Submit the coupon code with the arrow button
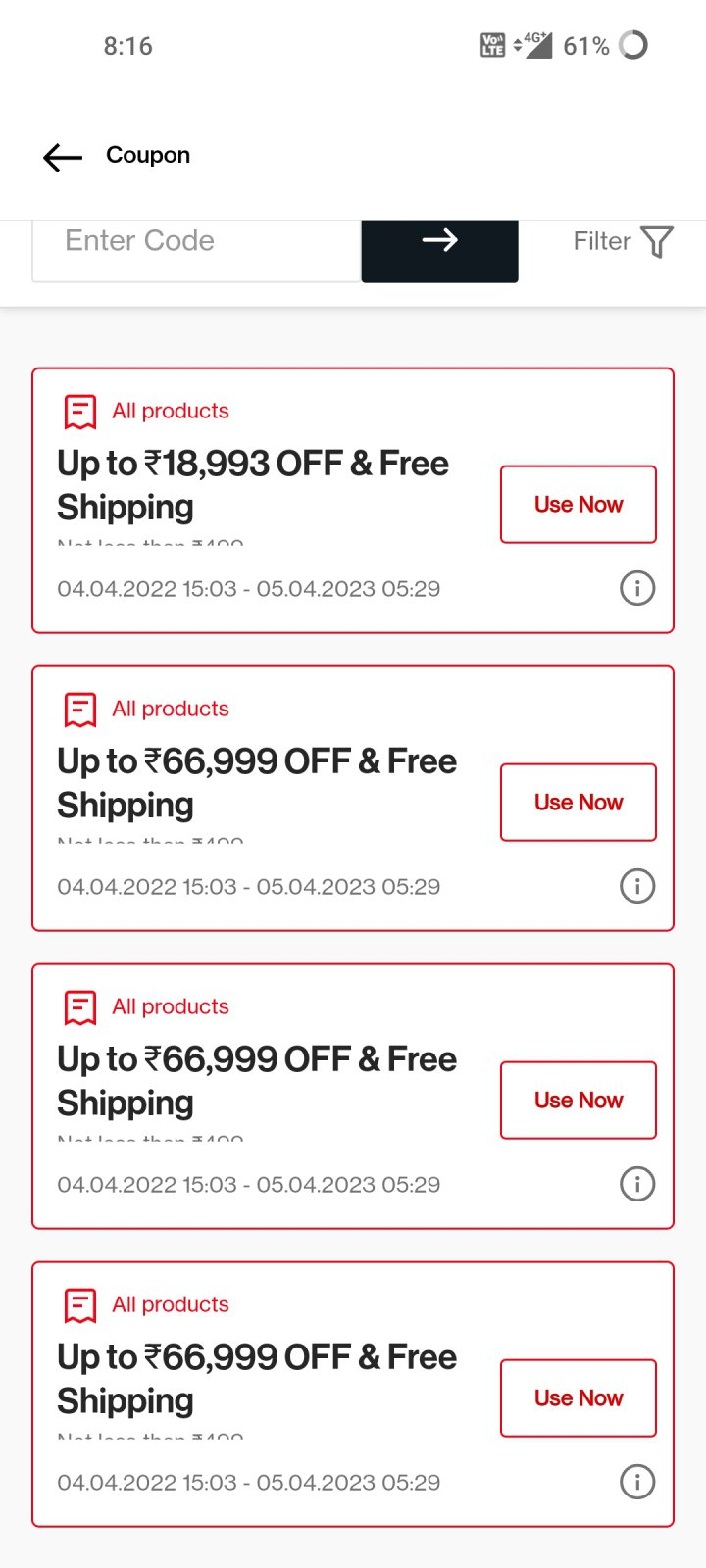 (x=439, y=251)
